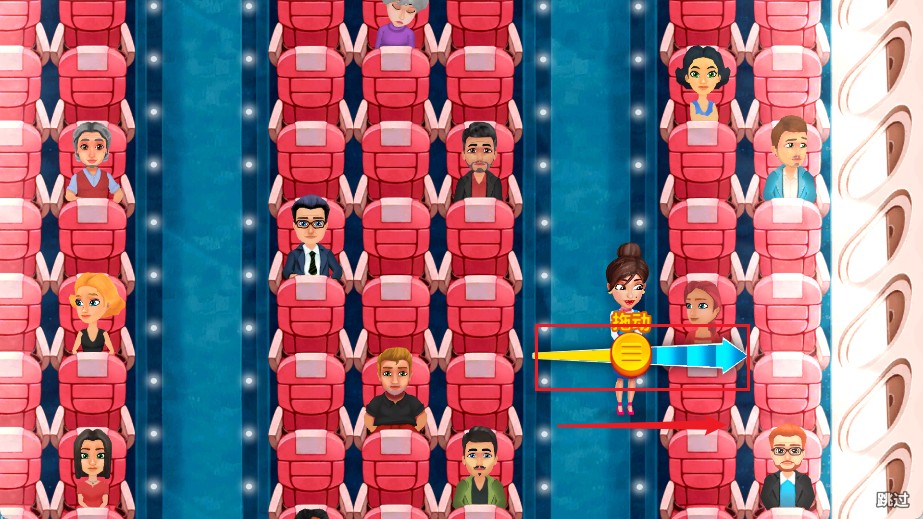Tap the 跳过 (skip) button
This screenshot has height=519, width=923.
click(893, 499)
